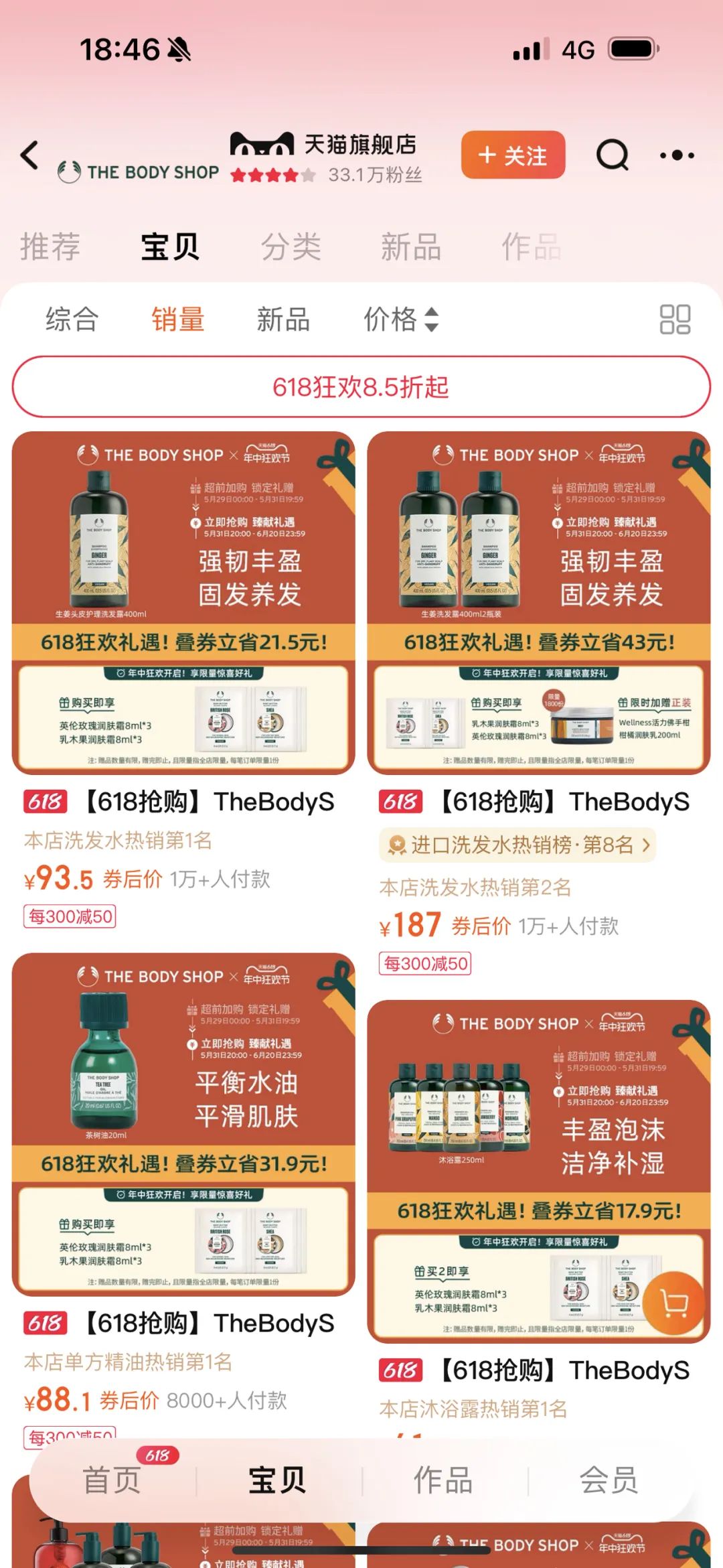The width and height of the screenshot is (723, 1568).
Task: Open store search magnifier icon
Action: click(x=612, y=155)
